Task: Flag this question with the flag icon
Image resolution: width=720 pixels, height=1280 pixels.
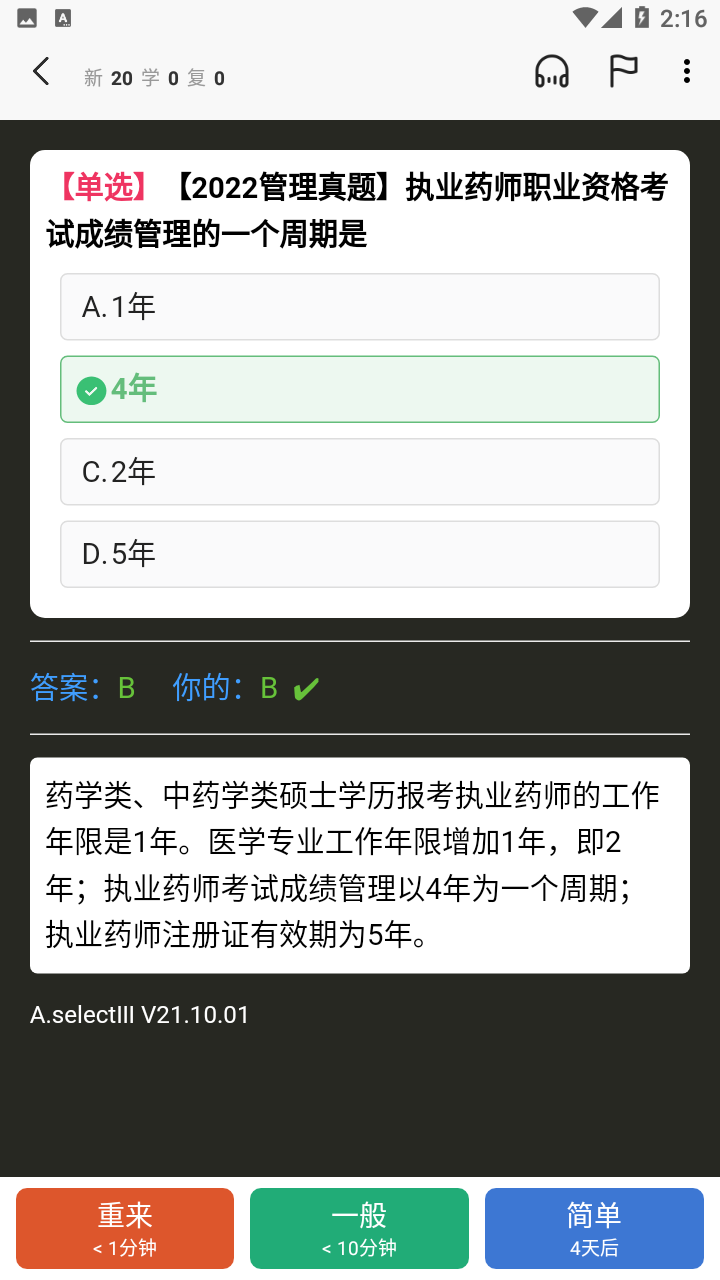Action: click(x=624, y=72)
